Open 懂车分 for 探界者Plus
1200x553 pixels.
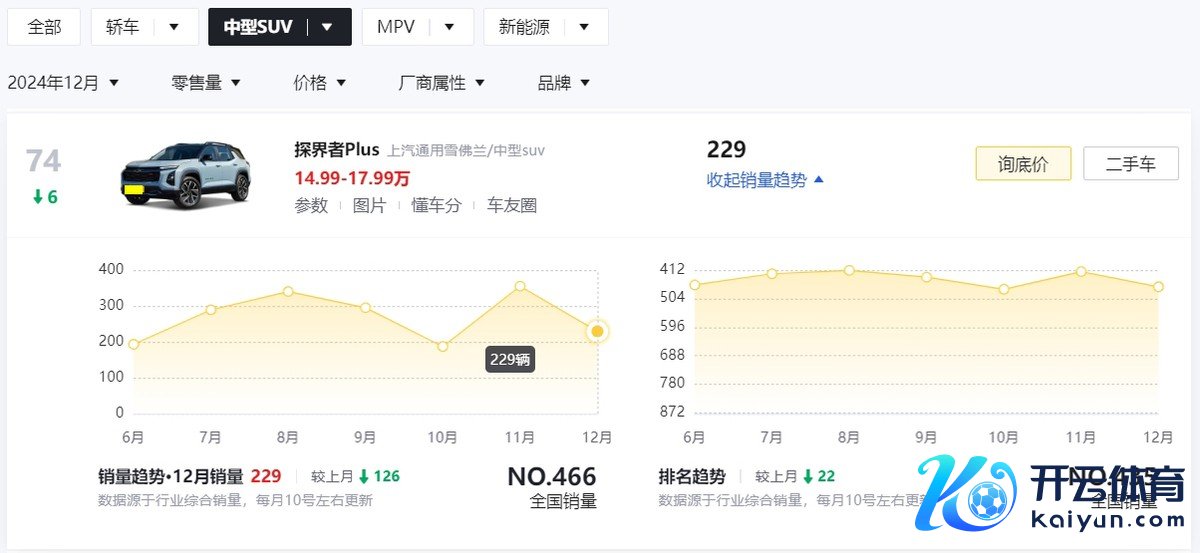[436, 205]
